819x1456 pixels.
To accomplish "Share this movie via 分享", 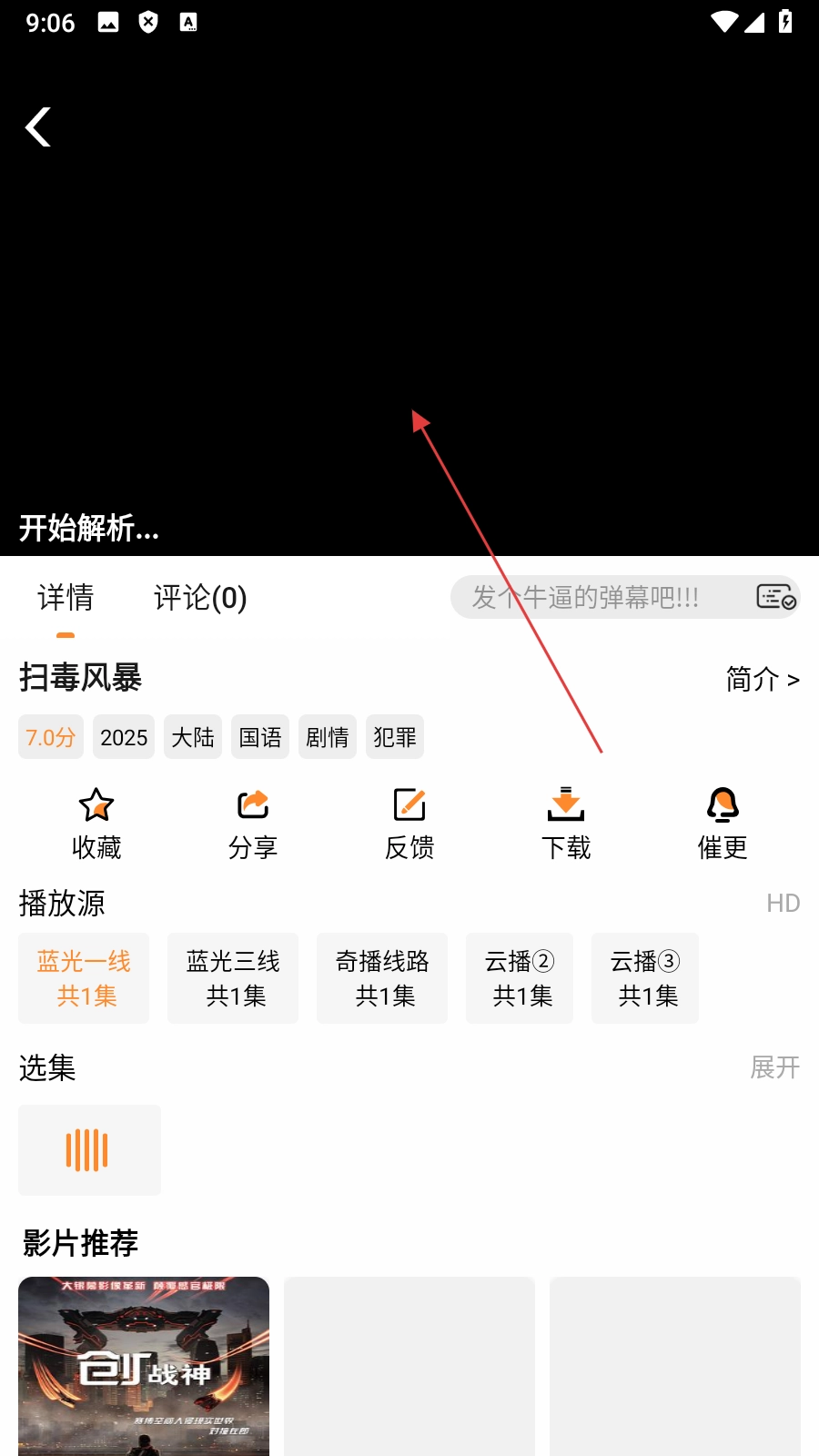I will [x=253, y=824].
